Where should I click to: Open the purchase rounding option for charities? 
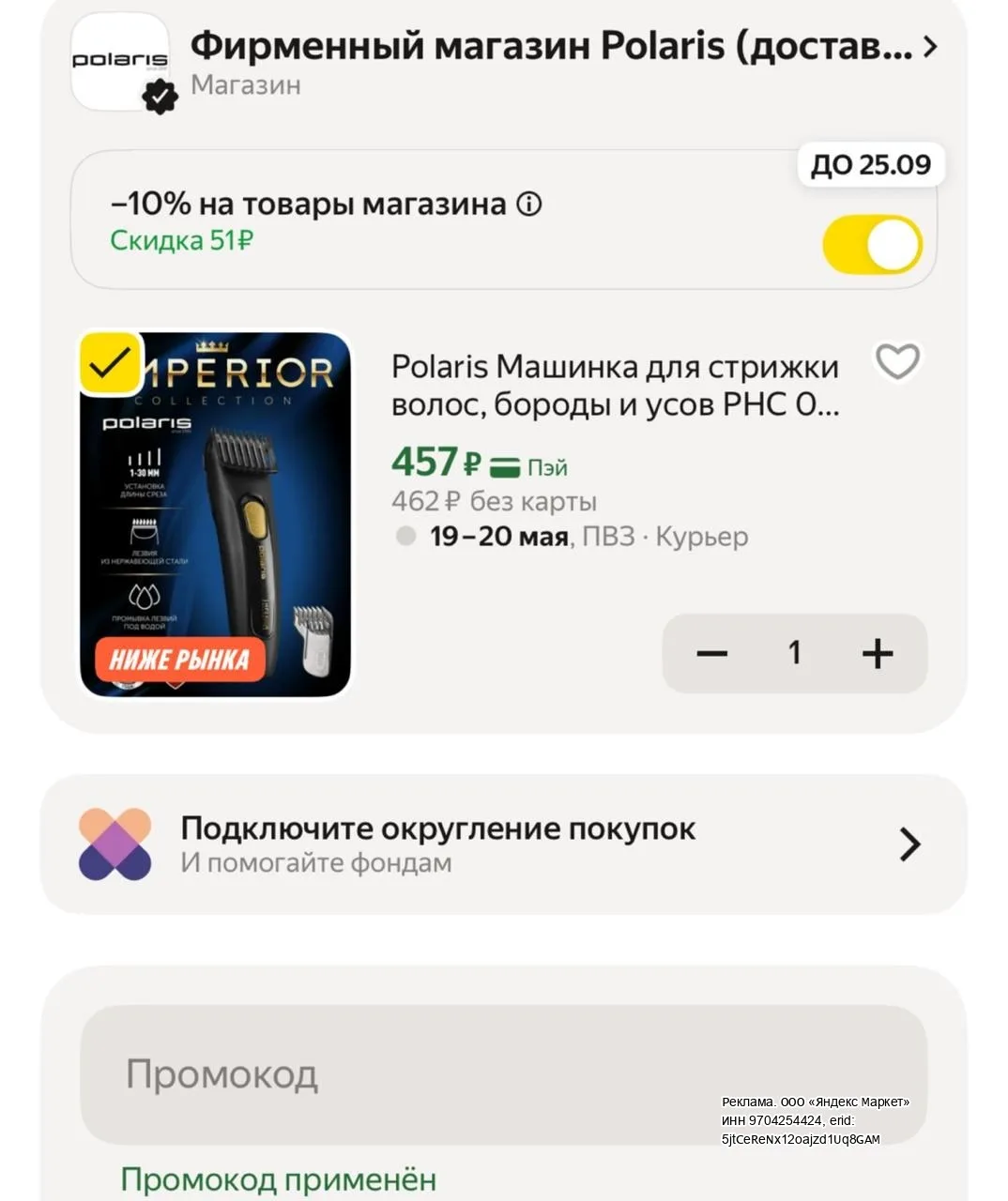504,844
